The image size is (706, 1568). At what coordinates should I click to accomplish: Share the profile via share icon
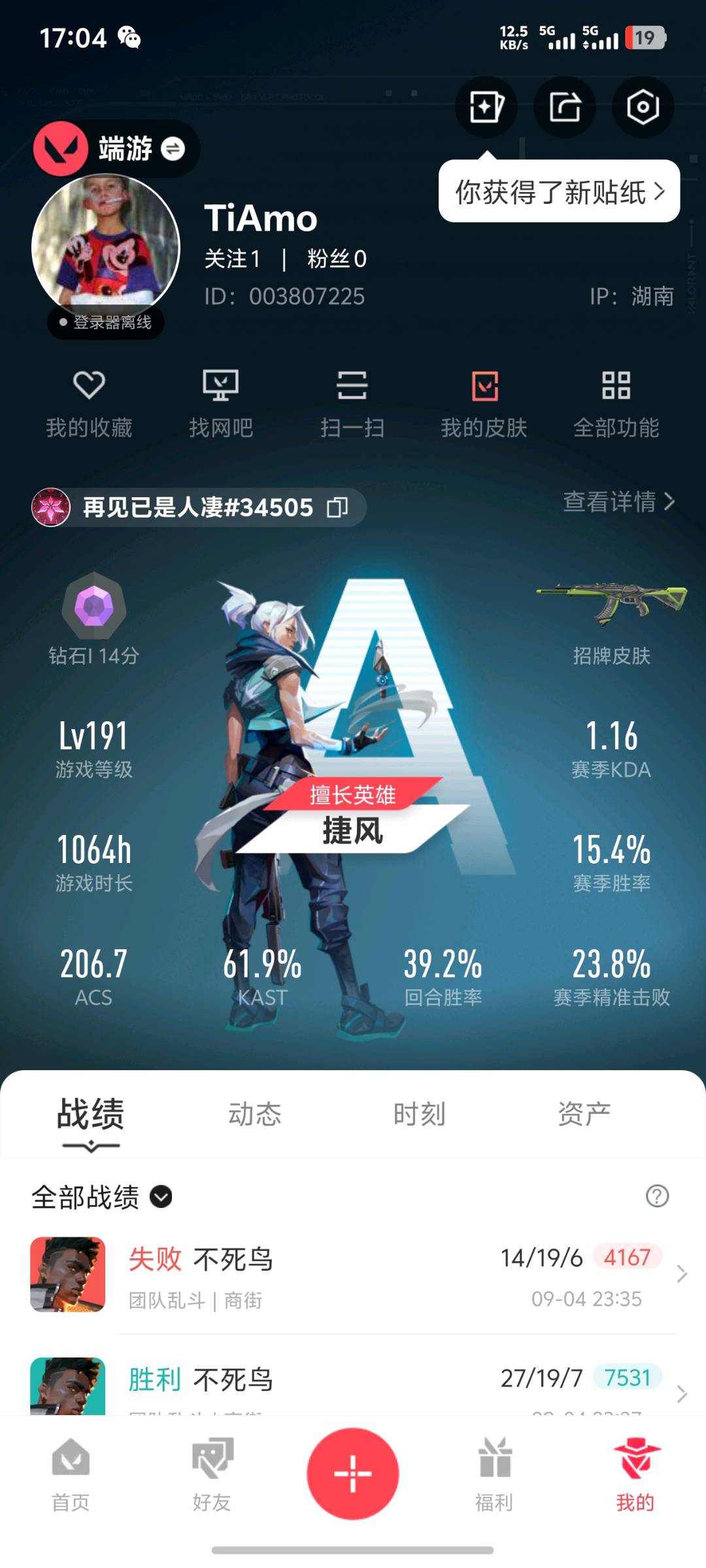click(x=565, y=107)
